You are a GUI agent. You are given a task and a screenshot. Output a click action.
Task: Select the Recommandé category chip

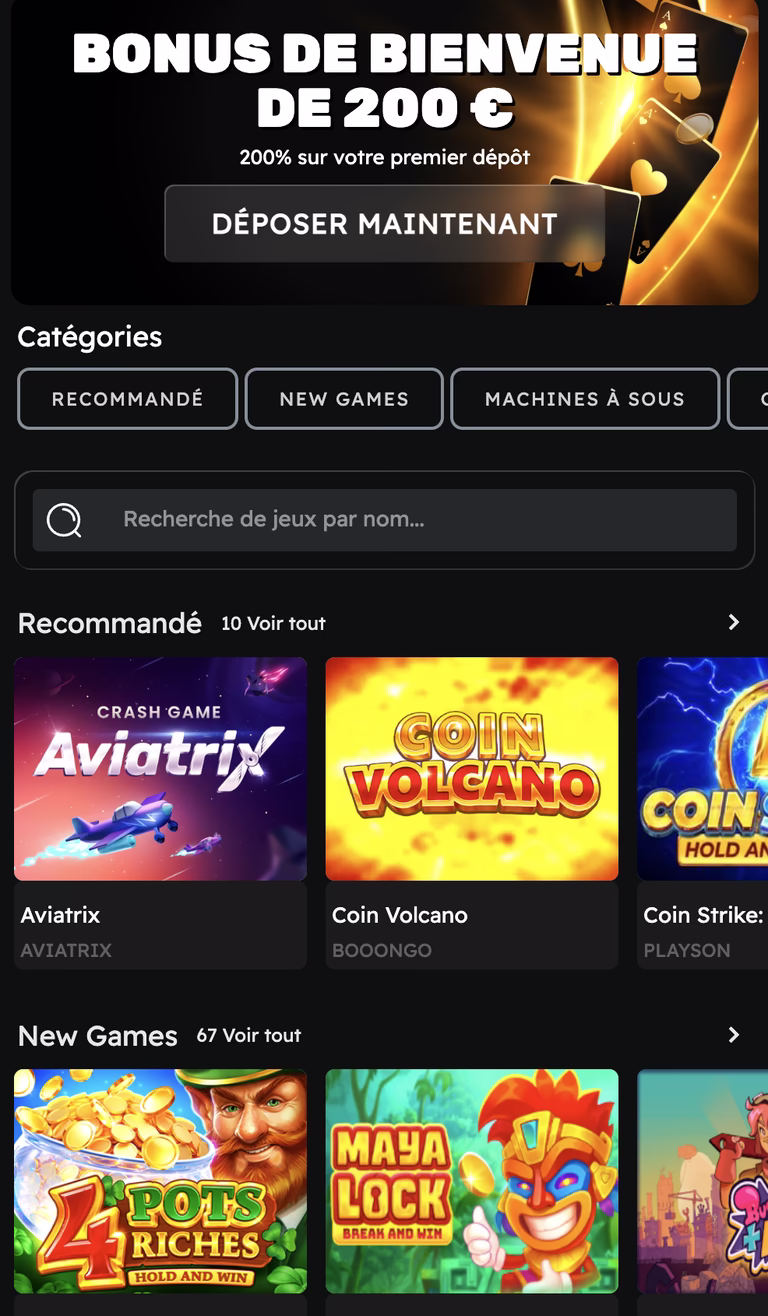point(127,399)
